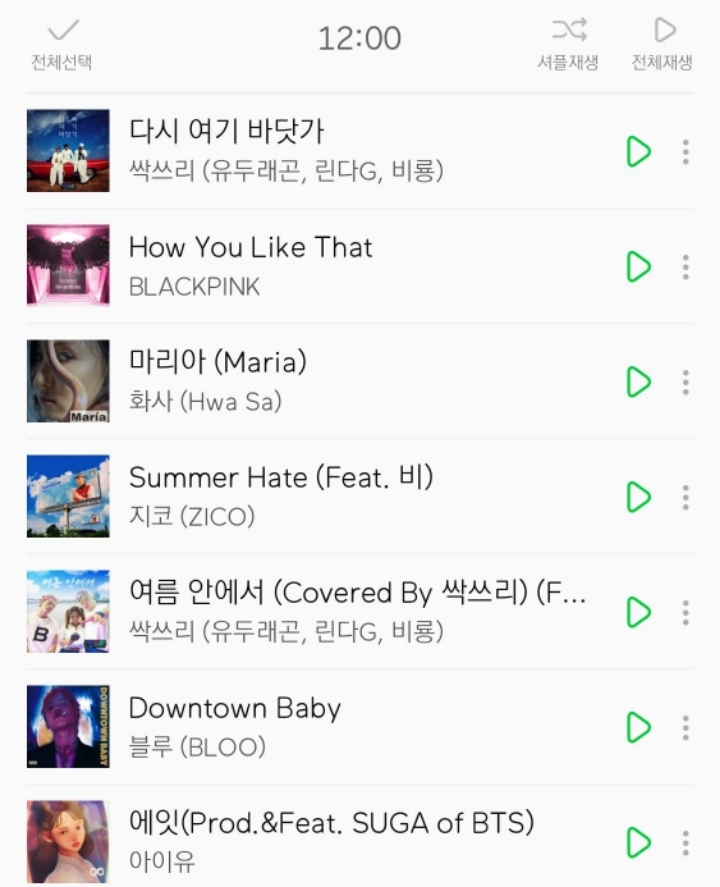
Task: Open more options for 에잇 by 아이유
Action: pyautogui.click(x=686, y=841)
